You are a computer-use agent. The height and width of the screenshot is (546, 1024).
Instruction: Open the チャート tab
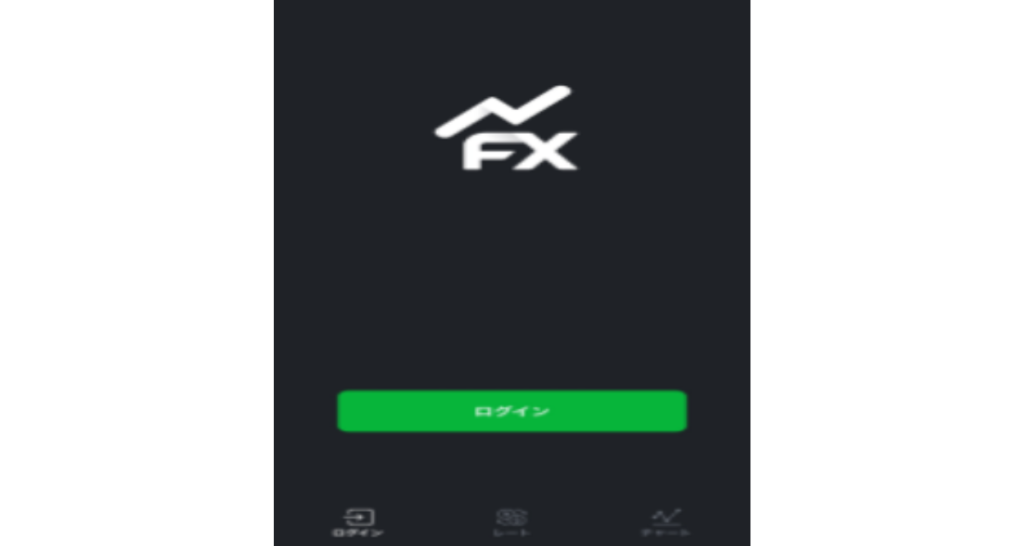click(x=665, y=522)
